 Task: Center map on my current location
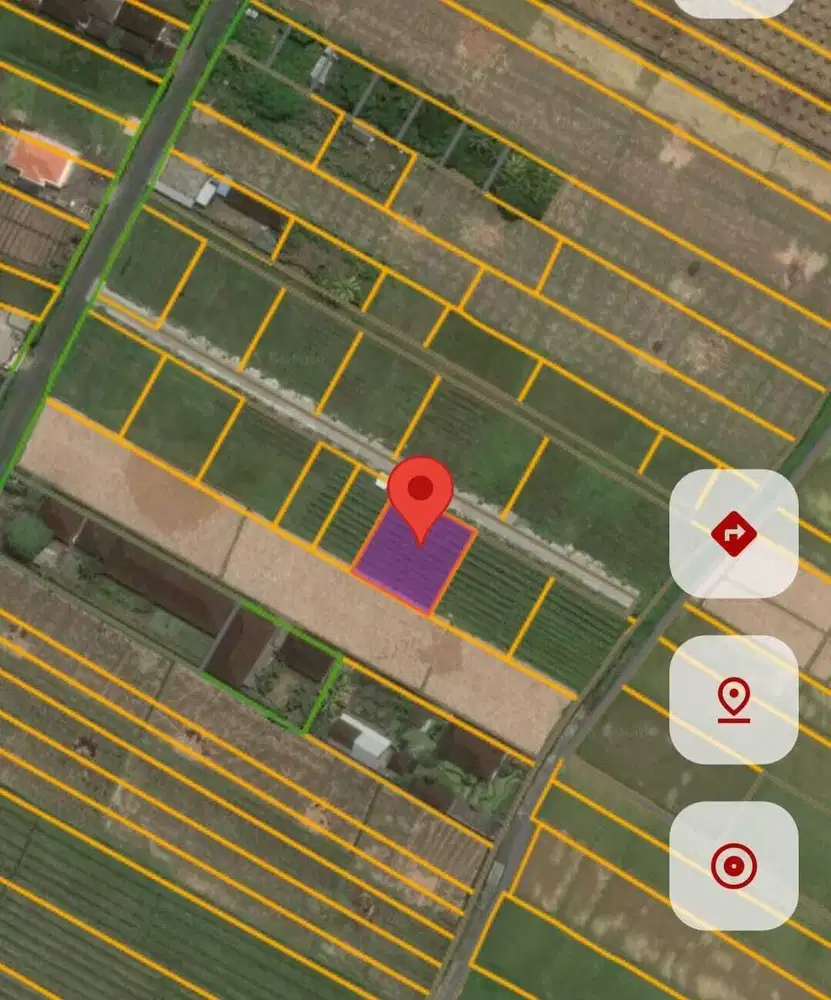[x=733, y=865]
